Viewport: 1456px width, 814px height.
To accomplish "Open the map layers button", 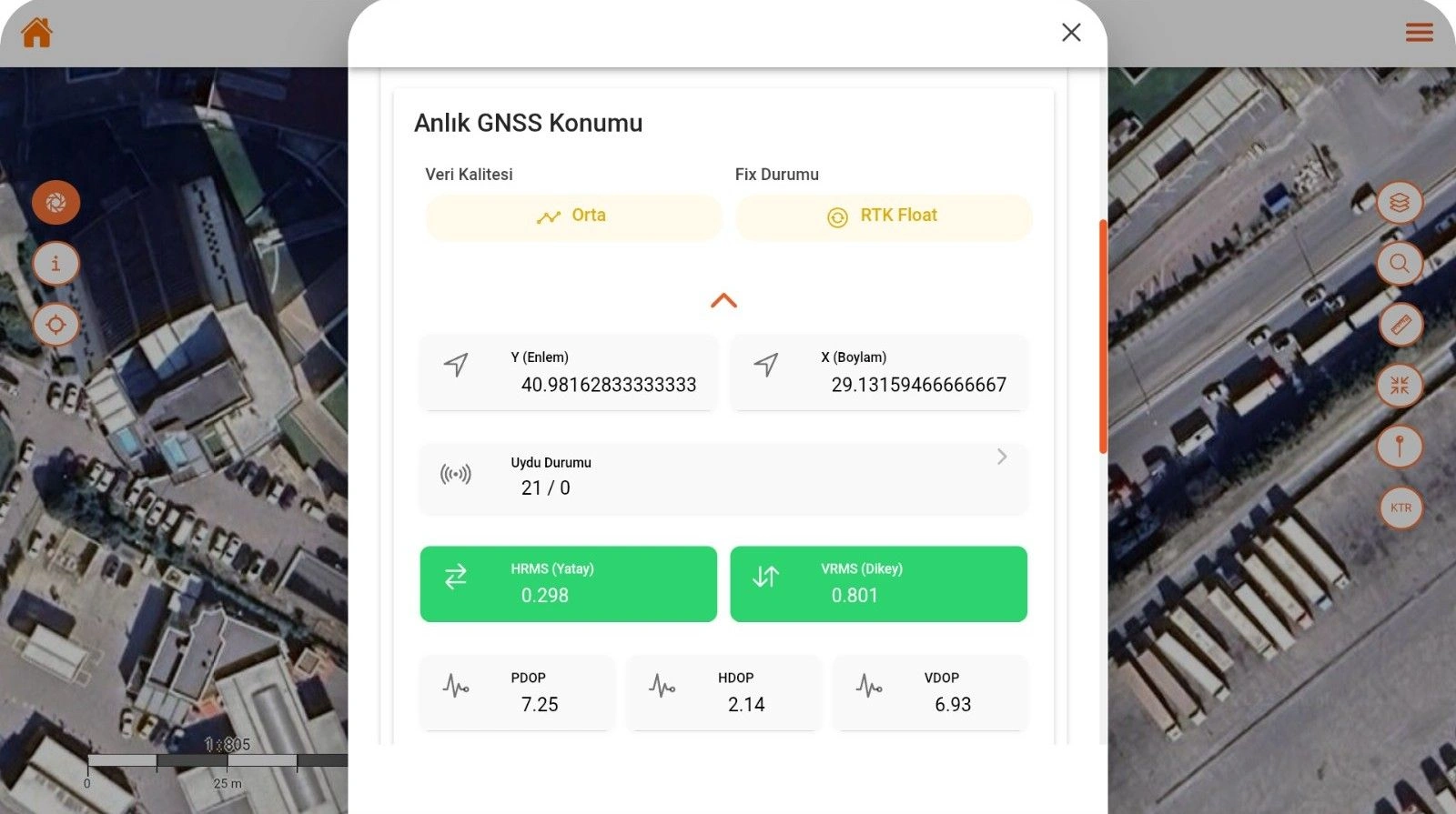I will tap(1400, 202).
